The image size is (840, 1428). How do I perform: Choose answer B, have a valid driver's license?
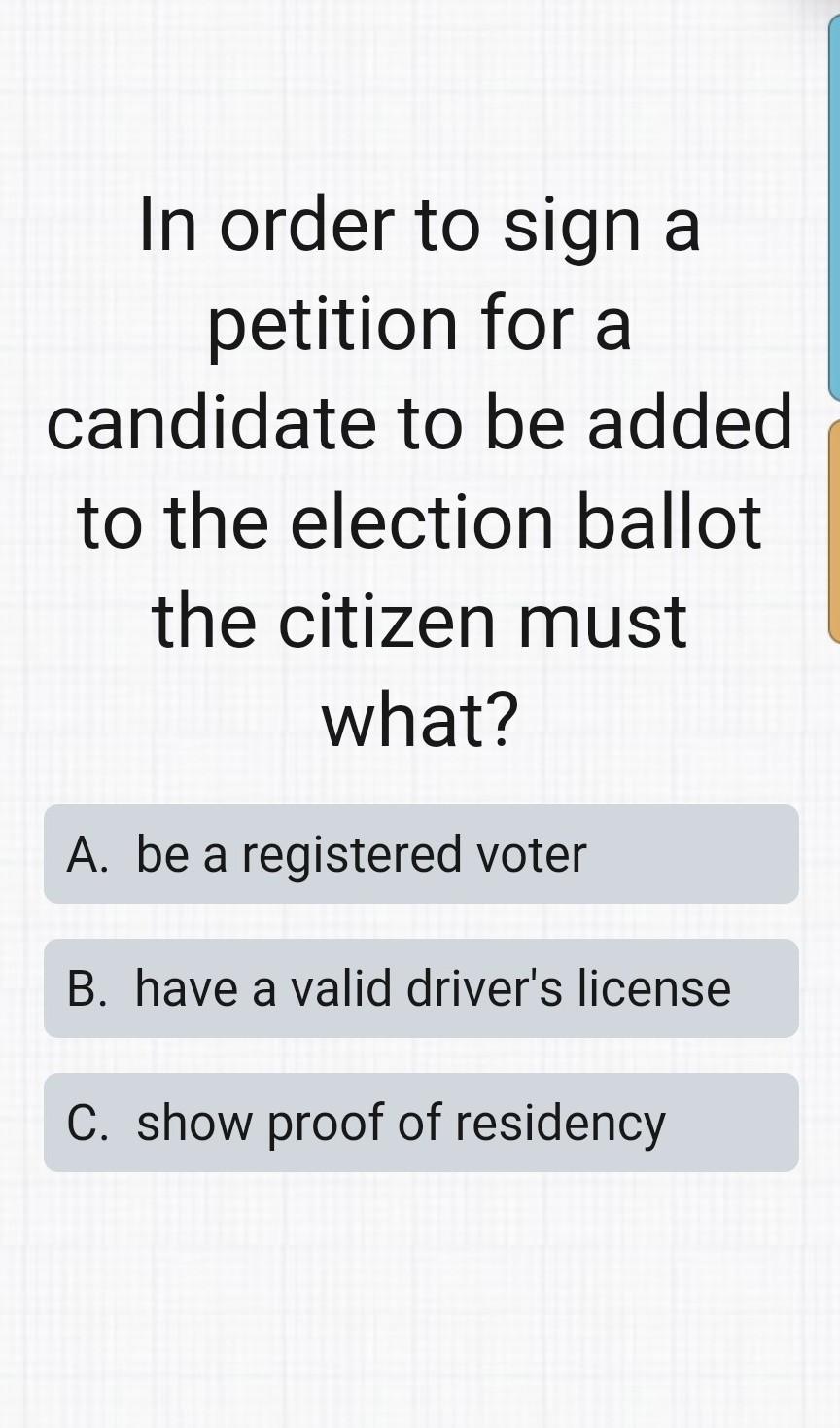pos(420,988)
